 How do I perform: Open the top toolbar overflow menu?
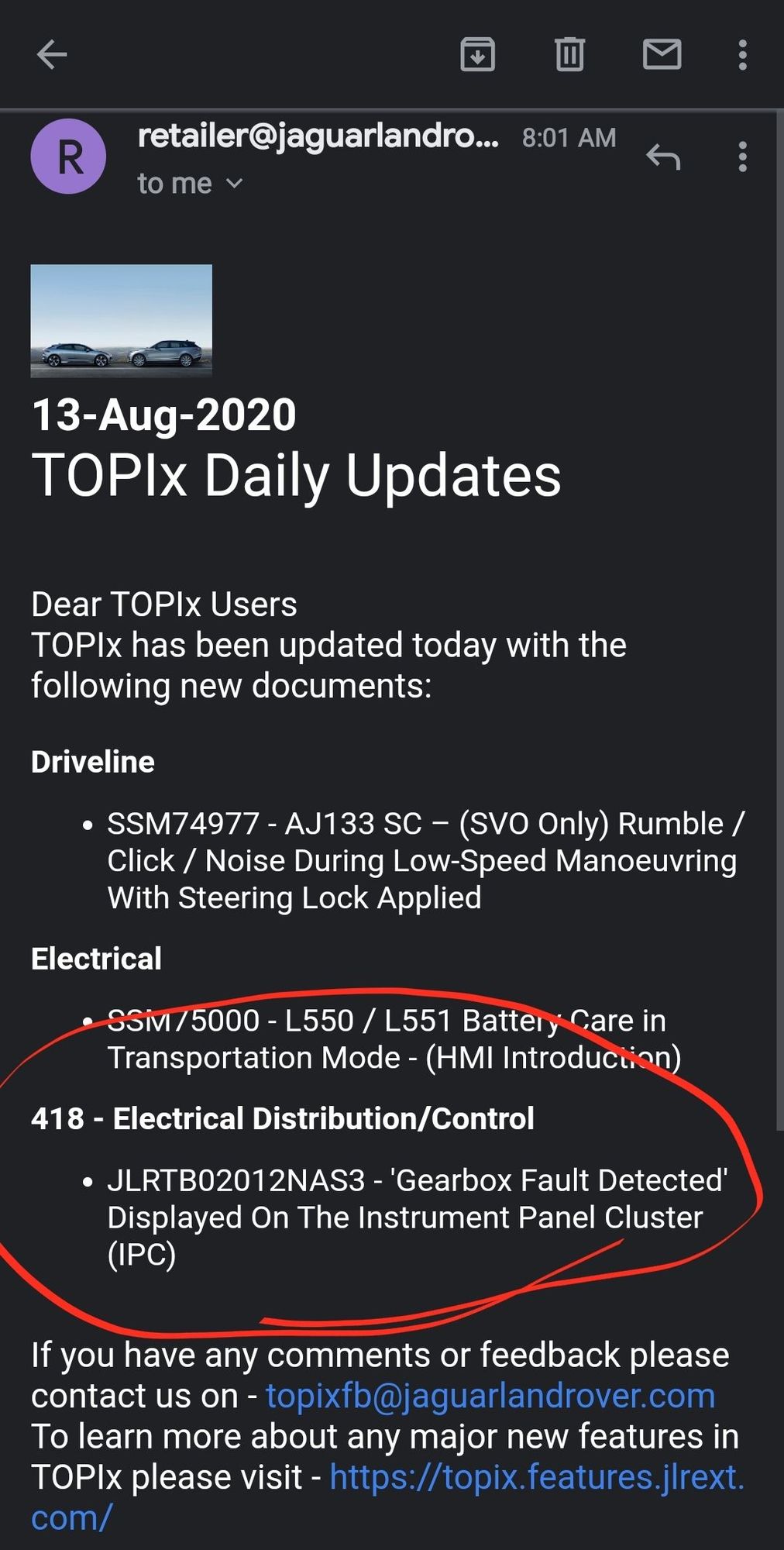(x=742, y=54)
